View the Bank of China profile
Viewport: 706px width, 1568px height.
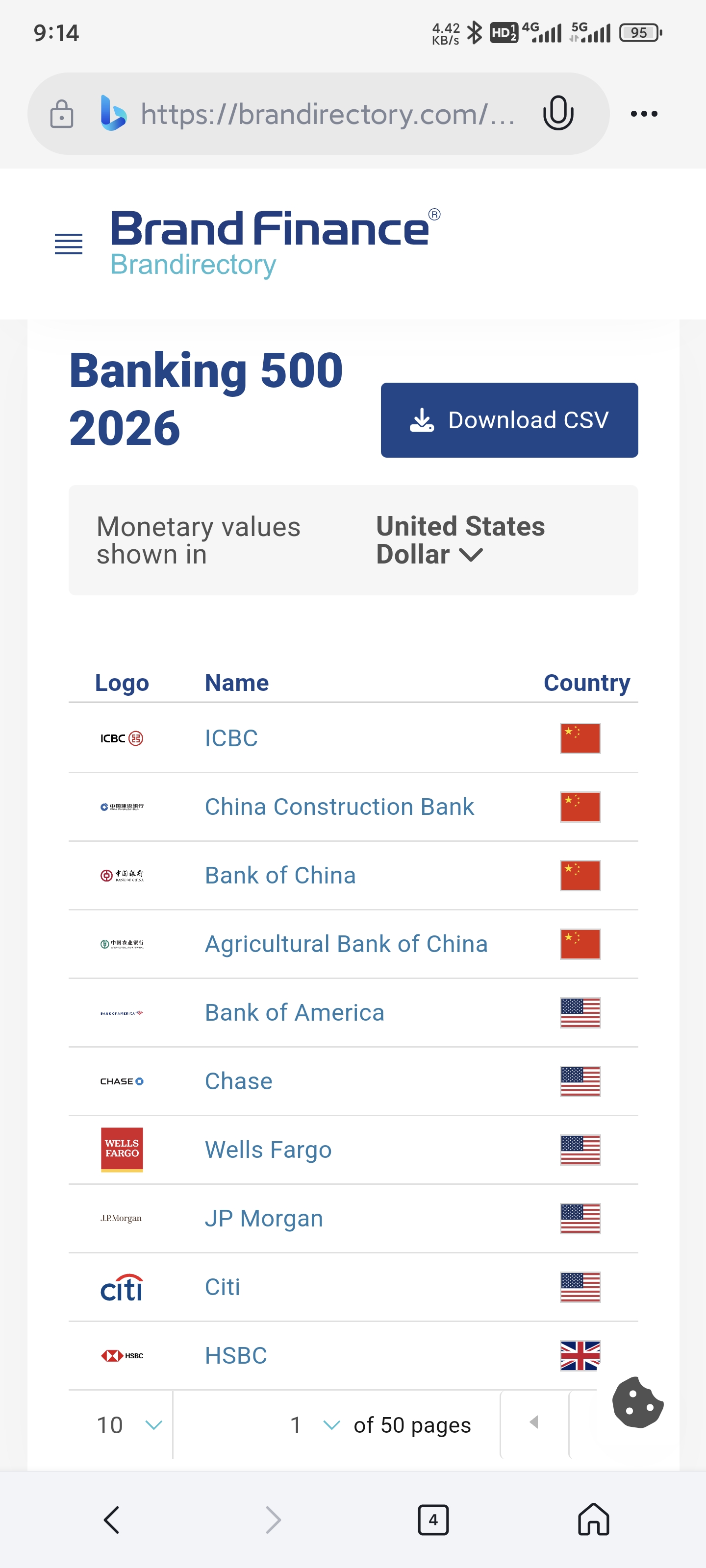(x=280, y=876)
